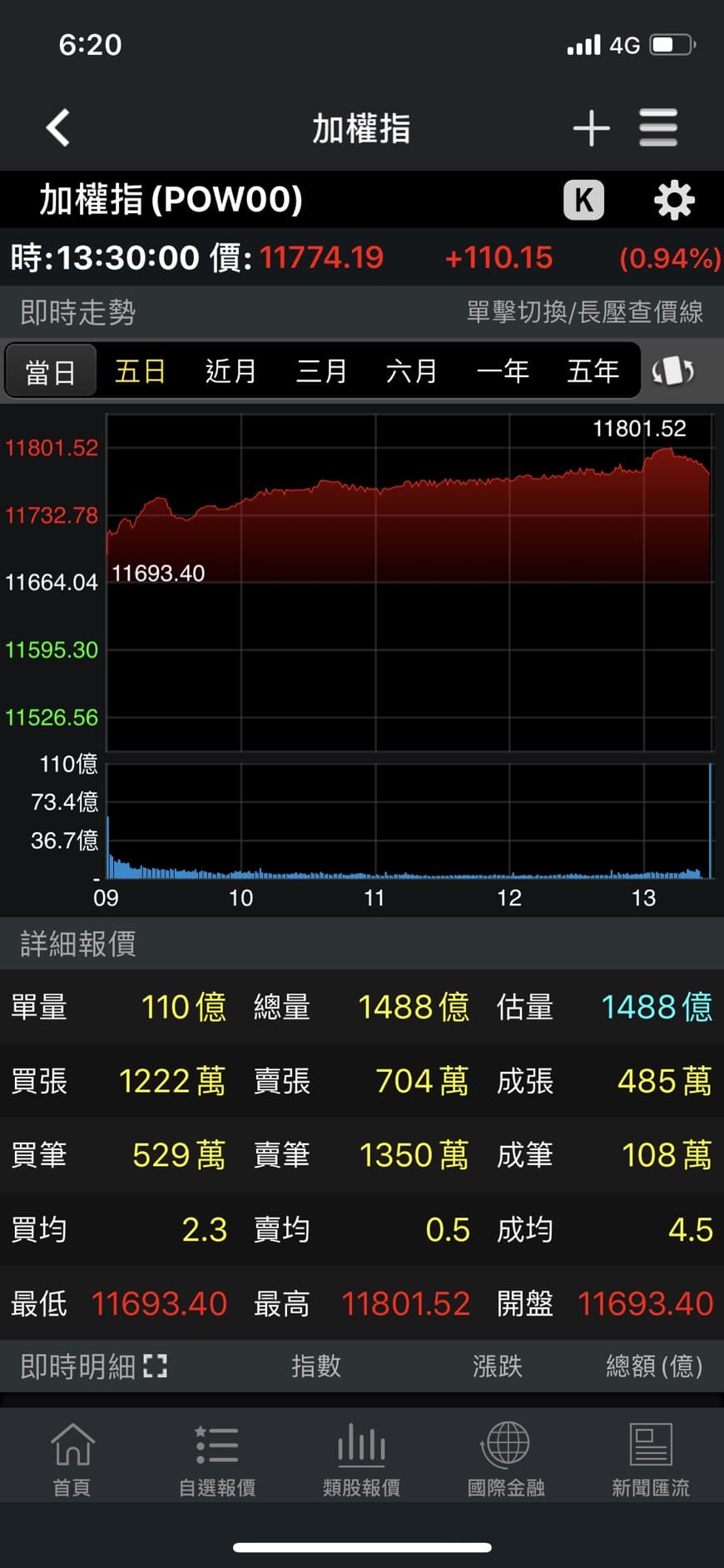Tap the 加權指 (POW00) title row
This screenshot has height=1568, width=724.
(x=170, y=200)
